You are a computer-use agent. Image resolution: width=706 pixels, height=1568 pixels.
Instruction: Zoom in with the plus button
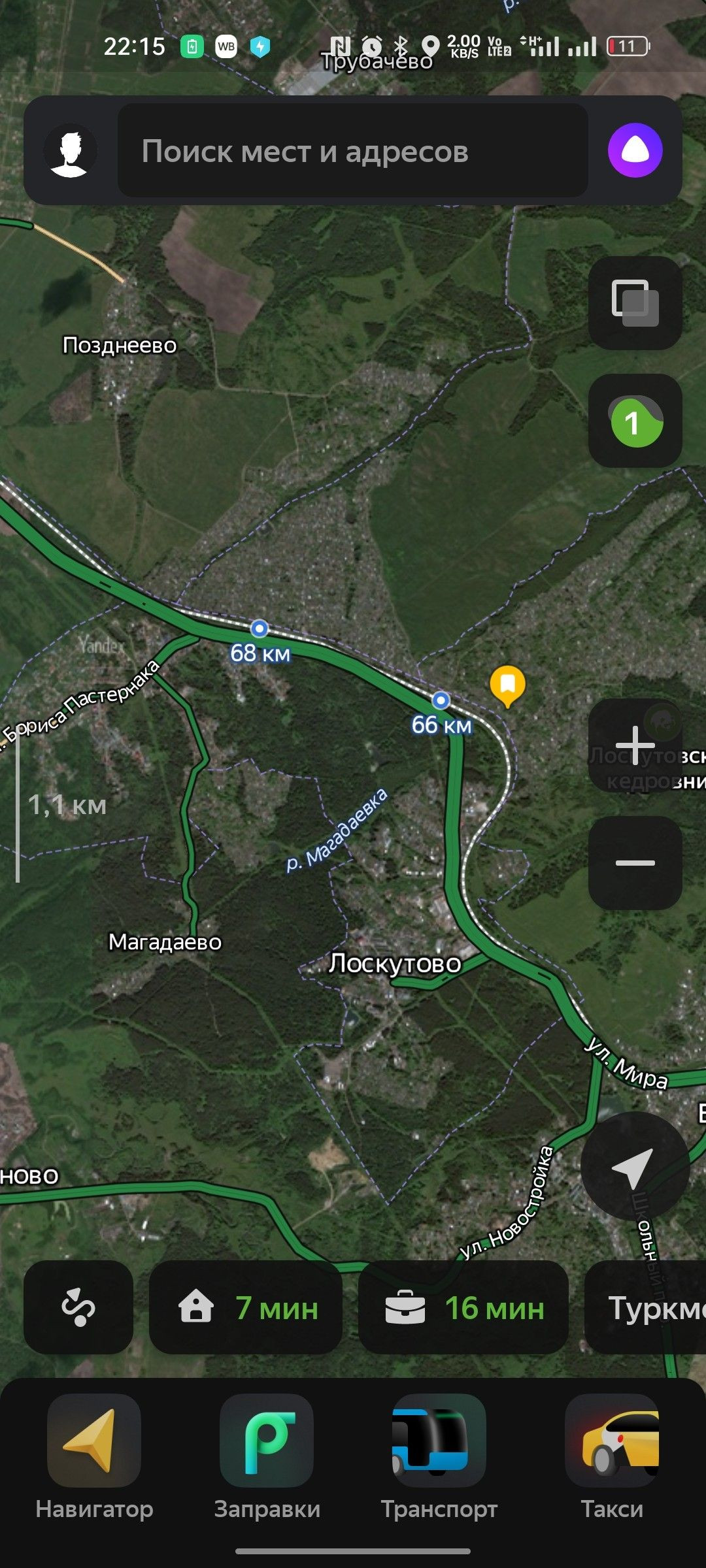tap(635, 745)
